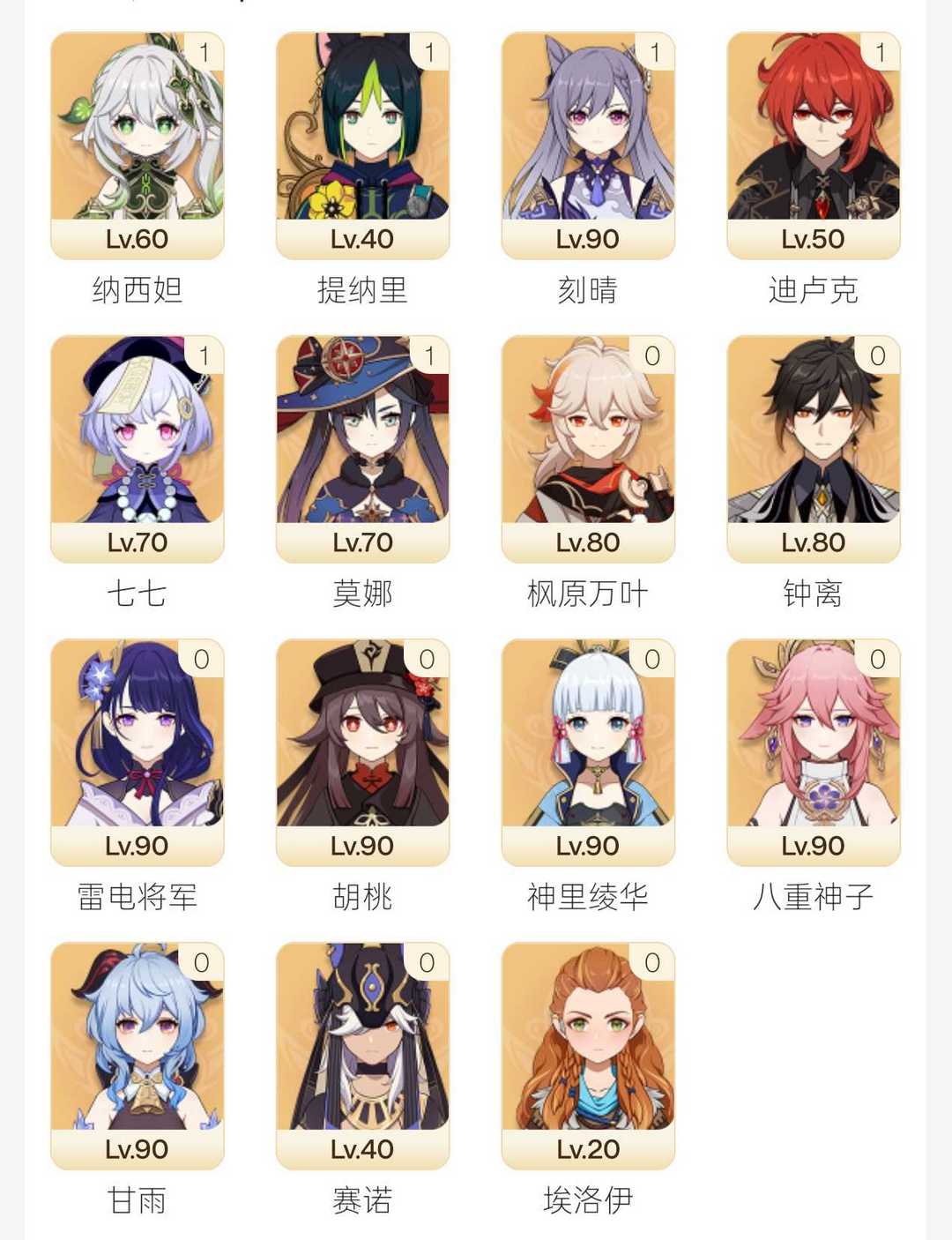This screenshot has height=1240, width=952.
Task: Open 甘雨 Lv.90 card
Action: [x=138, y=1056]
